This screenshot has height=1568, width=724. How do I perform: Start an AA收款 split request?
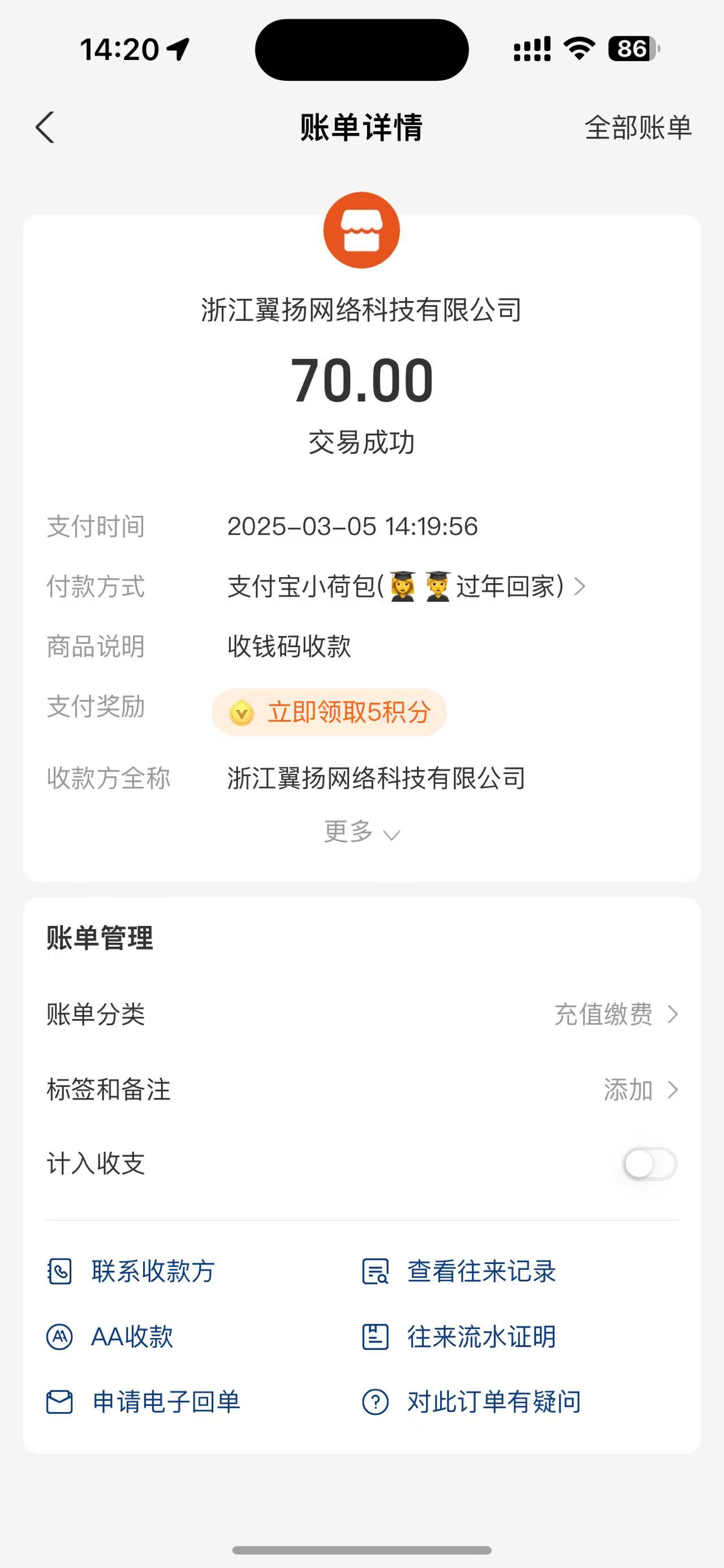pos(111,1337)
